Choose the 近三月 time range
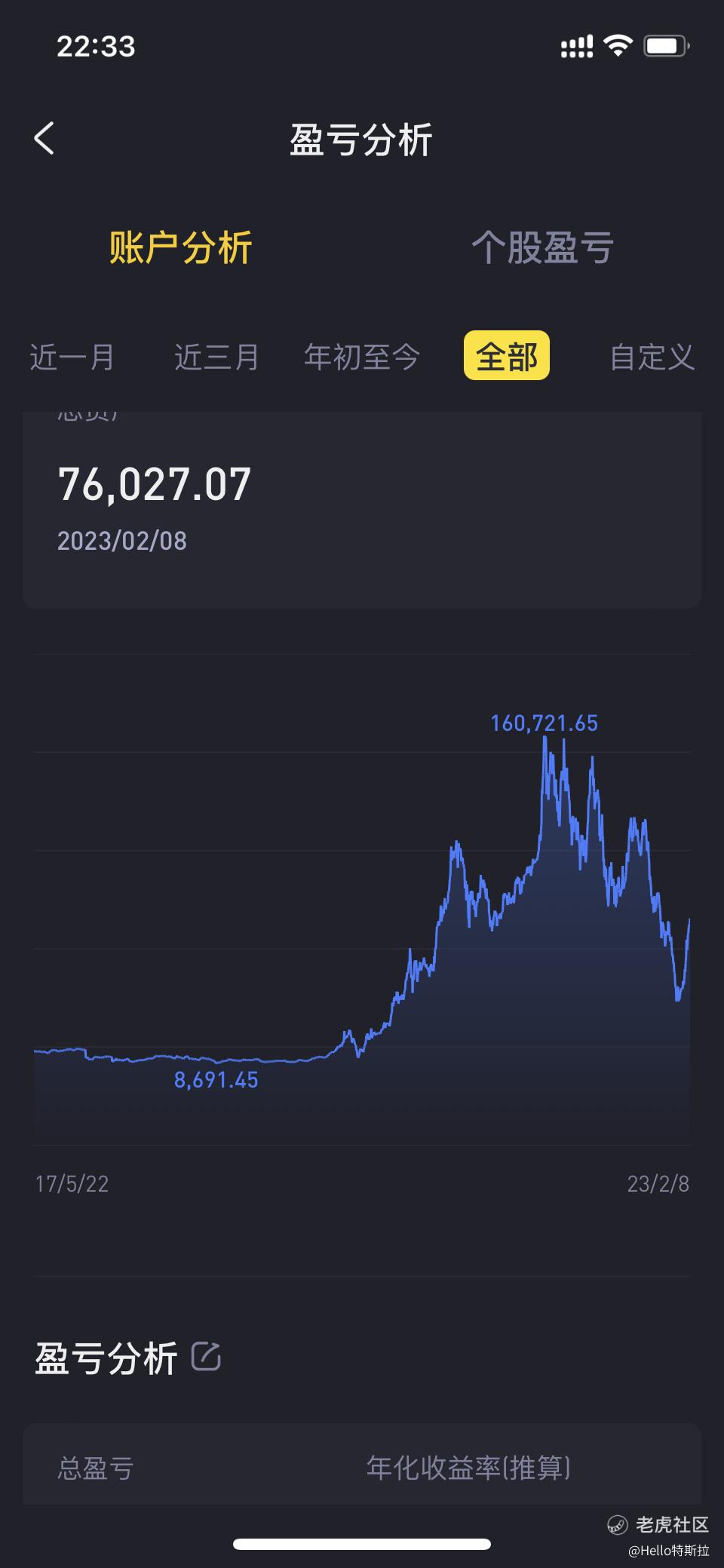Image resolution: width=724 pixels, height=1568 pixels. 217,357
